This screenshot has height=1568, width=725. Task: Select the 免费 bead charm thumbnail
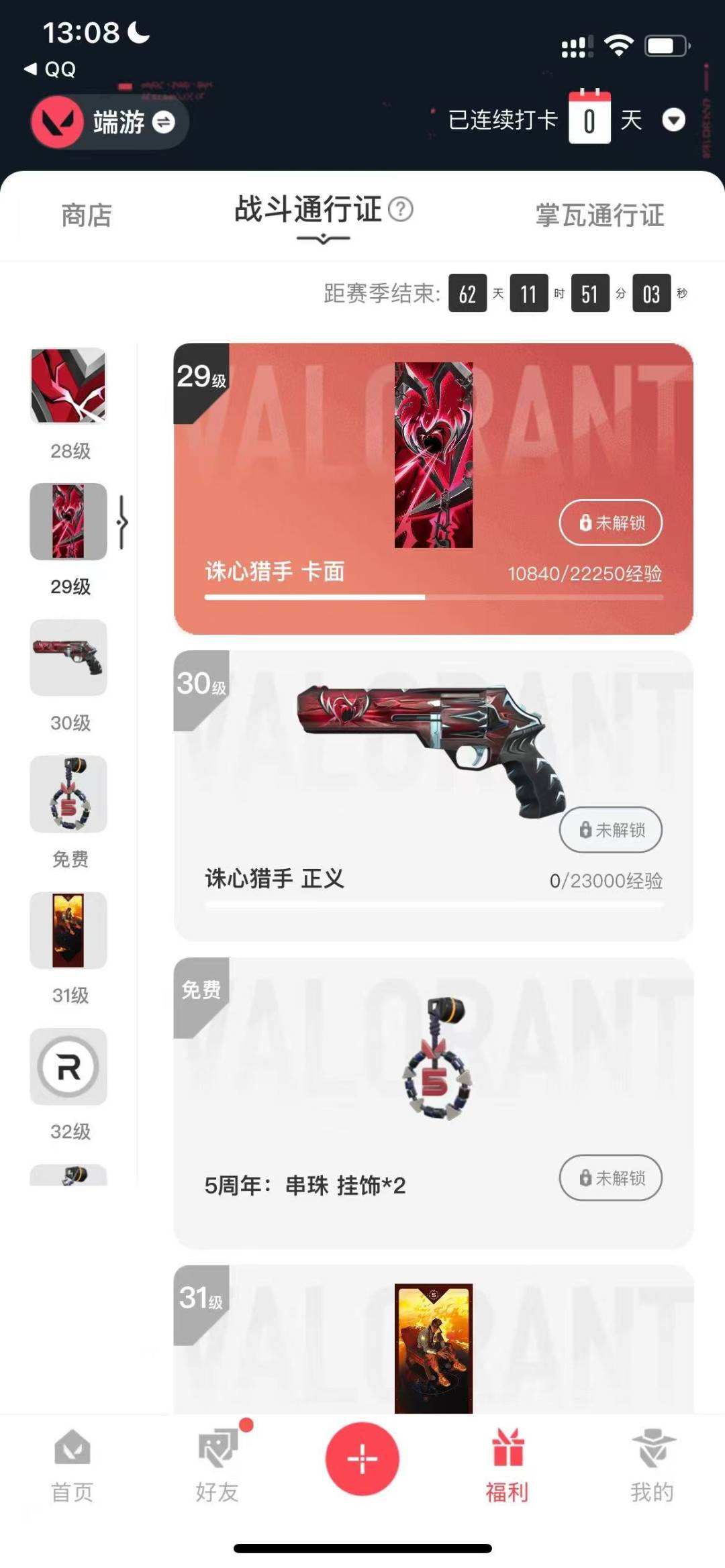pos(68,794)
